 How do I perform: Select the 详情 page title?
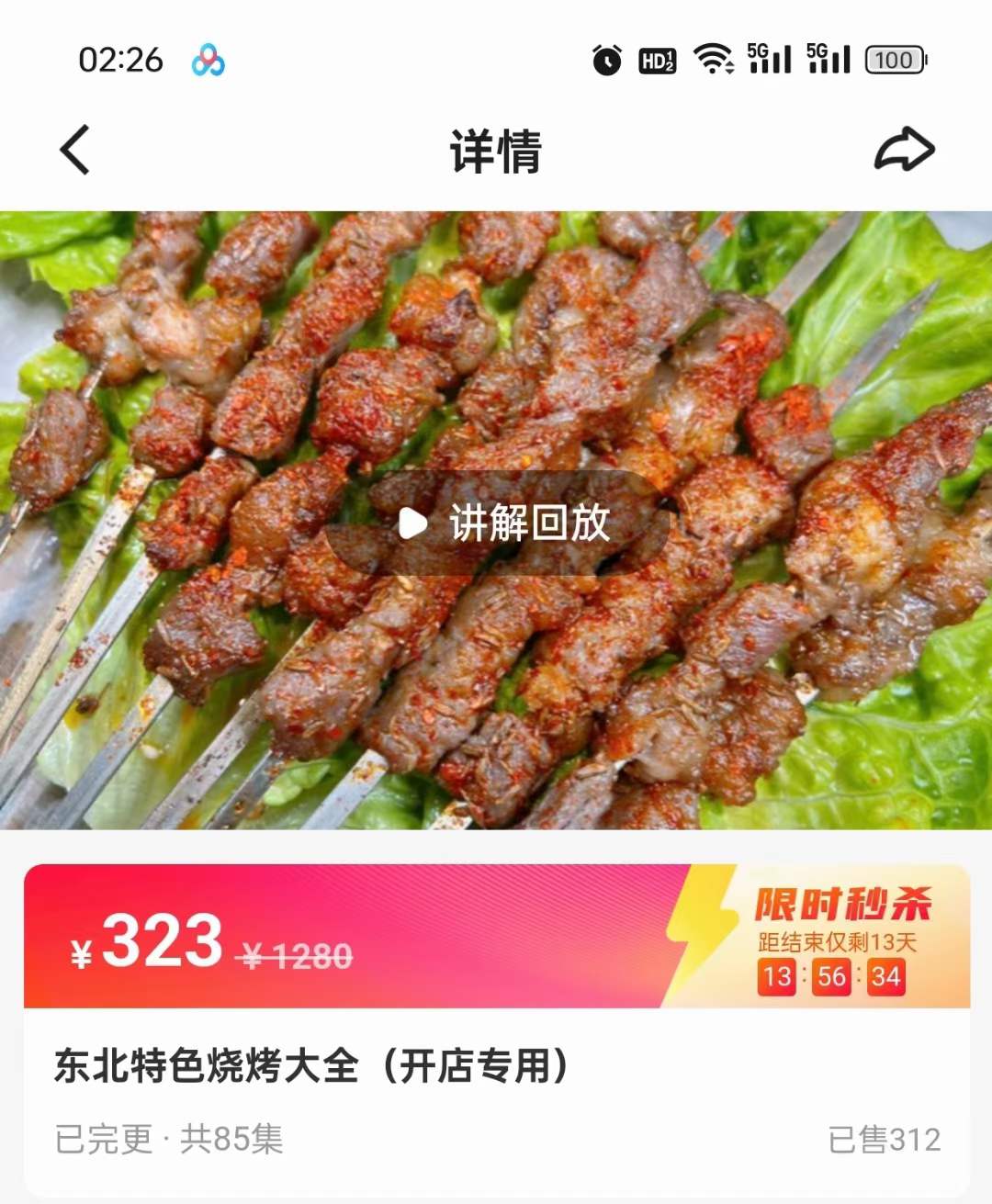coord(495,152)
